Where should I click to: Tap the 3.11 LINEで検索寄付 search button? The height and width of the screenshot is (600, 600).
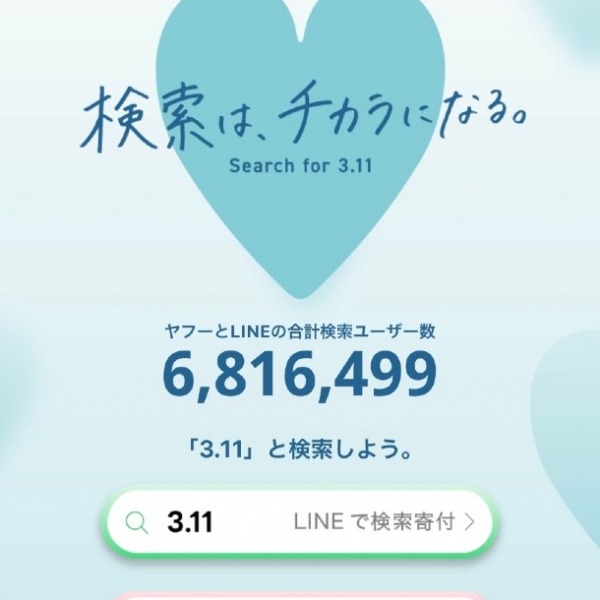pyautogui.click(x=300, y=521)
